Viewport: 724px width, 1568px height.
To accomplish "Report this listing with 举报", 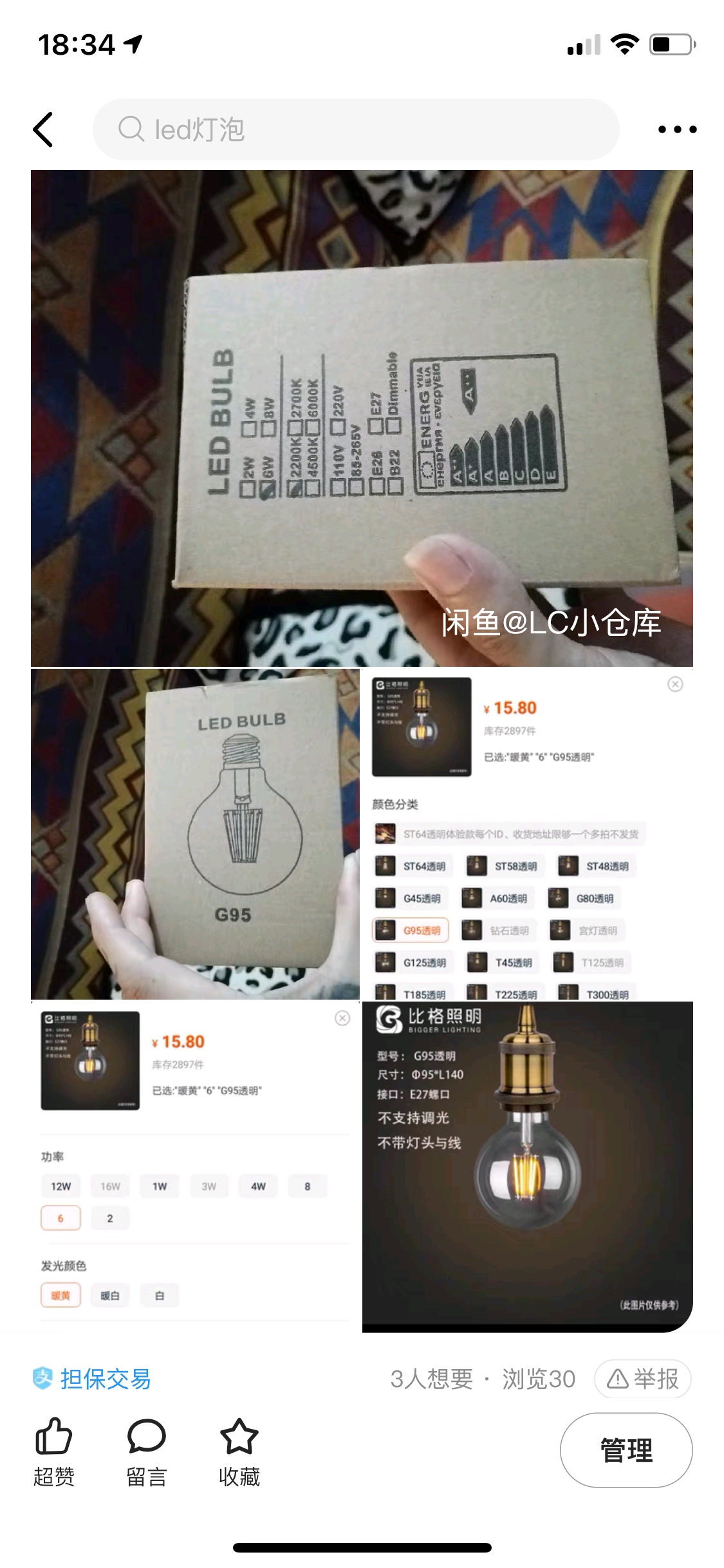I will click(642, 1379).
